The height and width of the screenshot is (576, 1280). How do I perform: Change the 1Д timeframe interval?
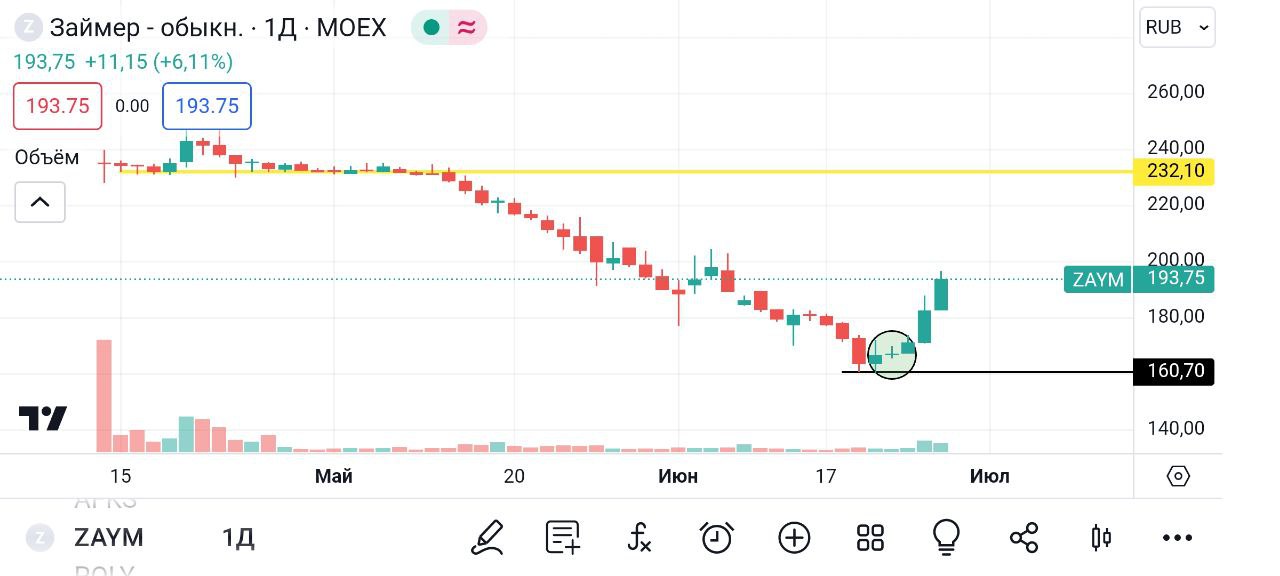pyautogui.click(x=238, y=538)
